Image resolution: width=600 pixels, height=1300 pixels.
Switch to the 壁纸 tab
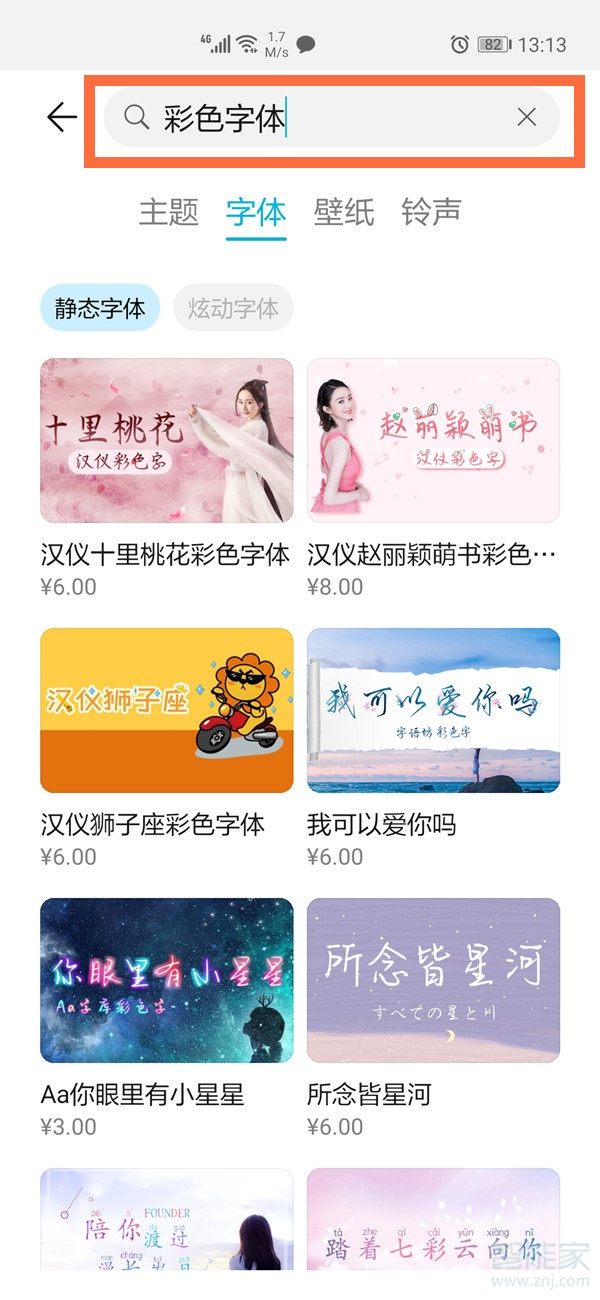click(344, 212)
